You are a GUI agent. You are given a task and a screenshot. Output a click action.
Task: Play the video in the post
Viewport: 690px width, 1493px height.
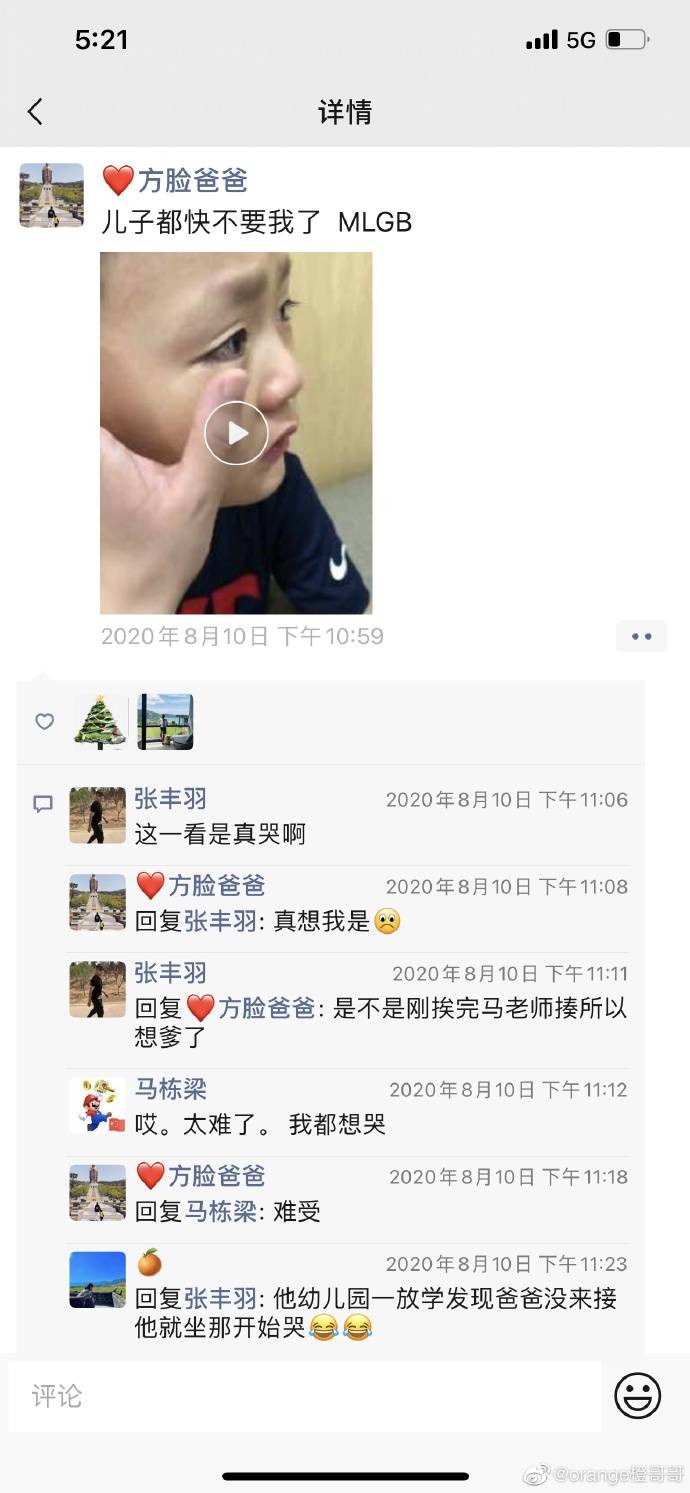click(x=236, y=433)
